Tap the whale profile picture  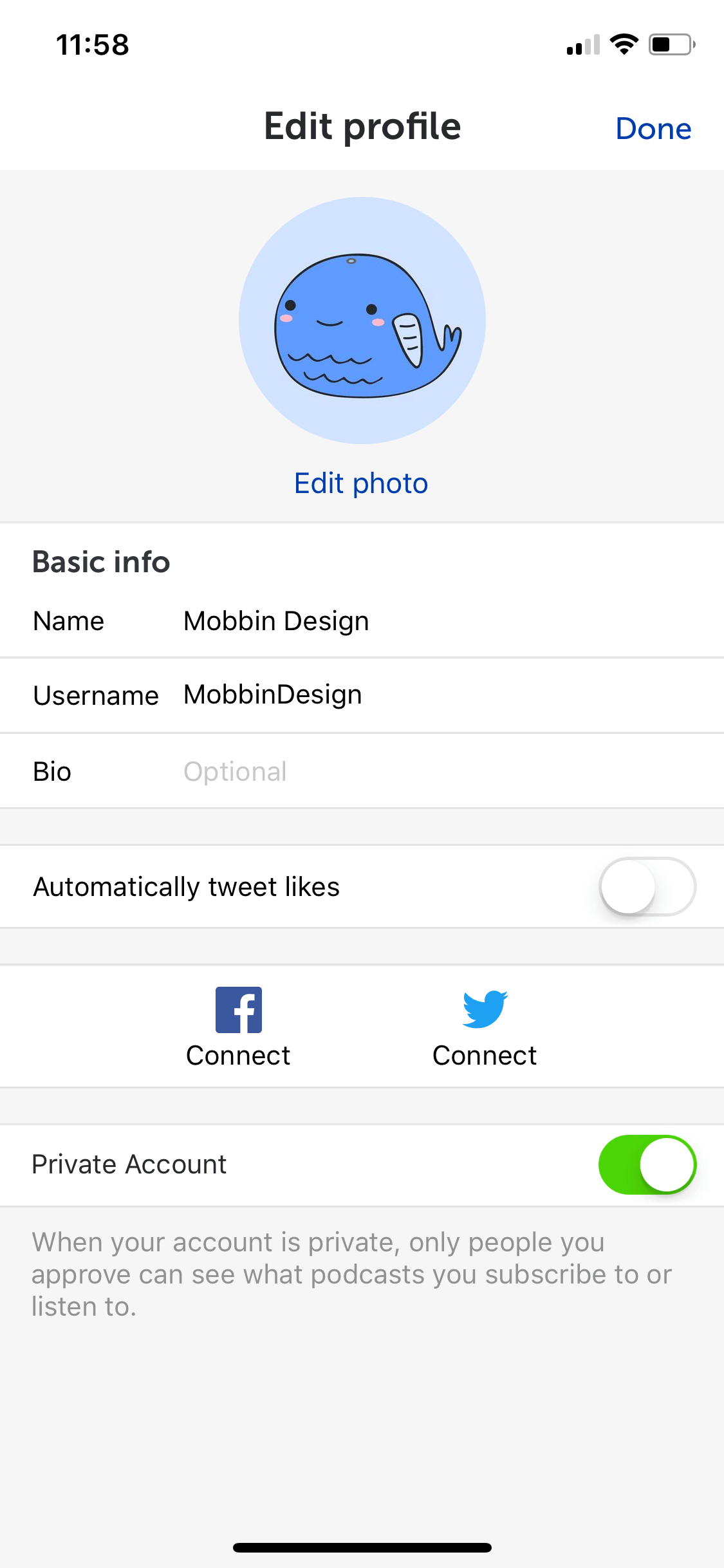(362, 321)
